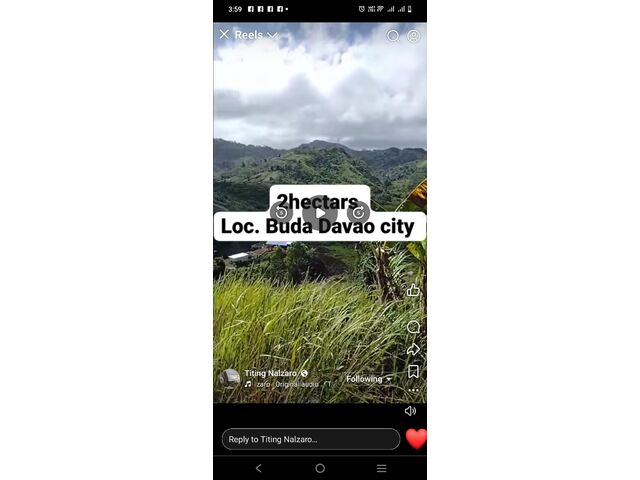The height and width of the screenshot is (480, 640).
Task: Toggle the reel sound
Action: click(x=410, y=411)
